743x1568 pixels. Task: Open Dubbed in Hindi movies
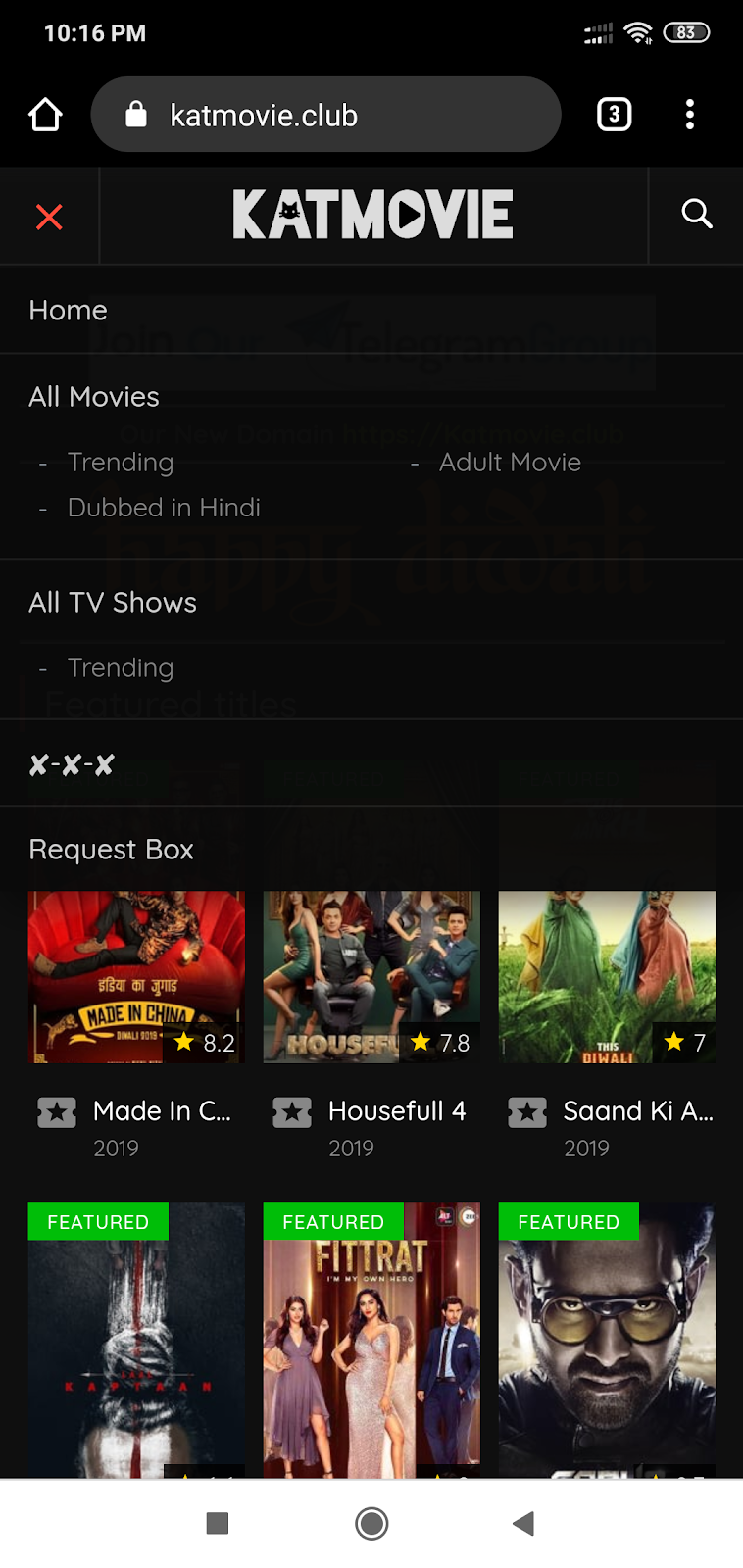[x=164, y=508]
